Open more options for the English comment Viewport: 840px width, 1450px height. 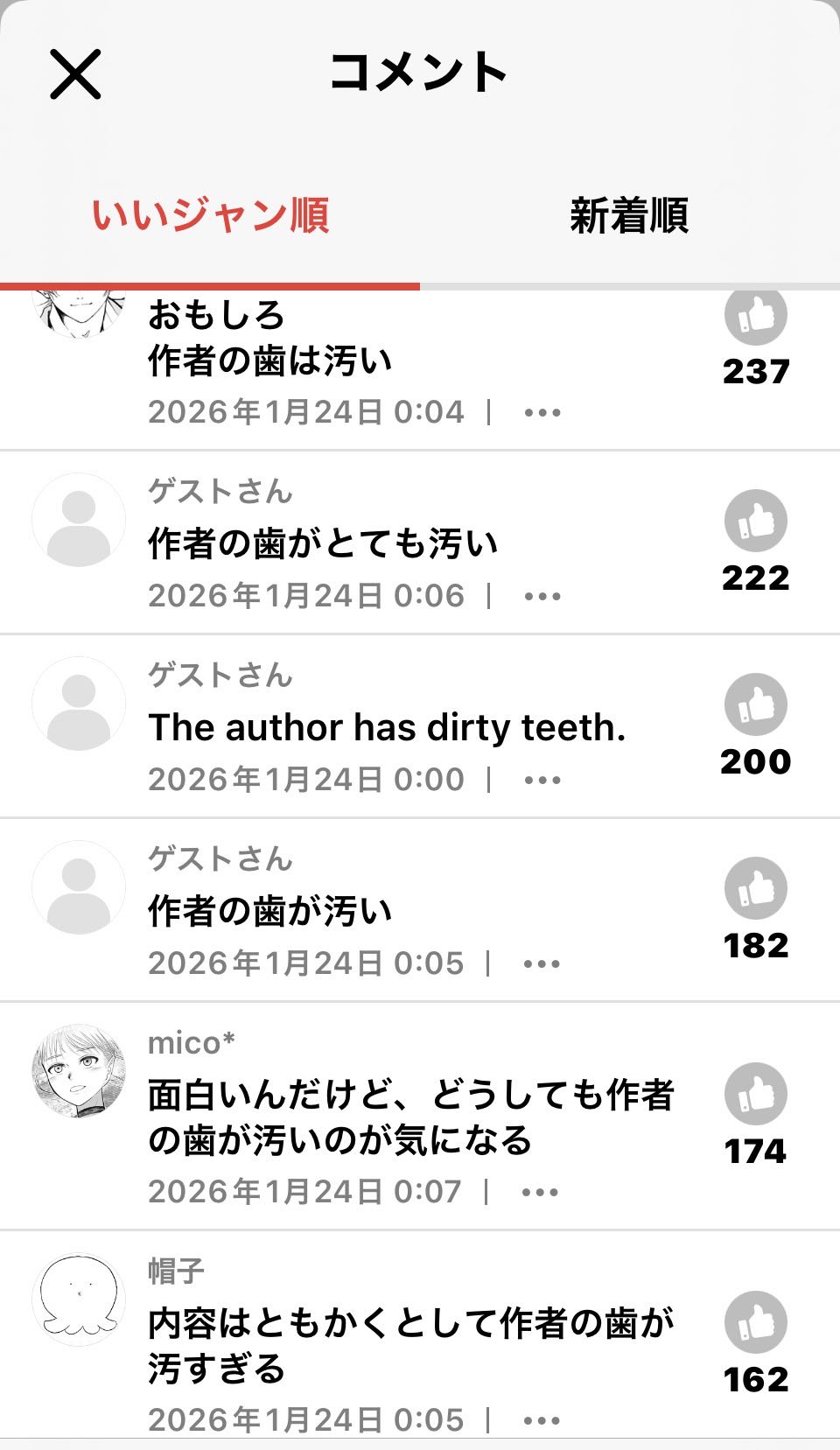[x=542, y=781]
